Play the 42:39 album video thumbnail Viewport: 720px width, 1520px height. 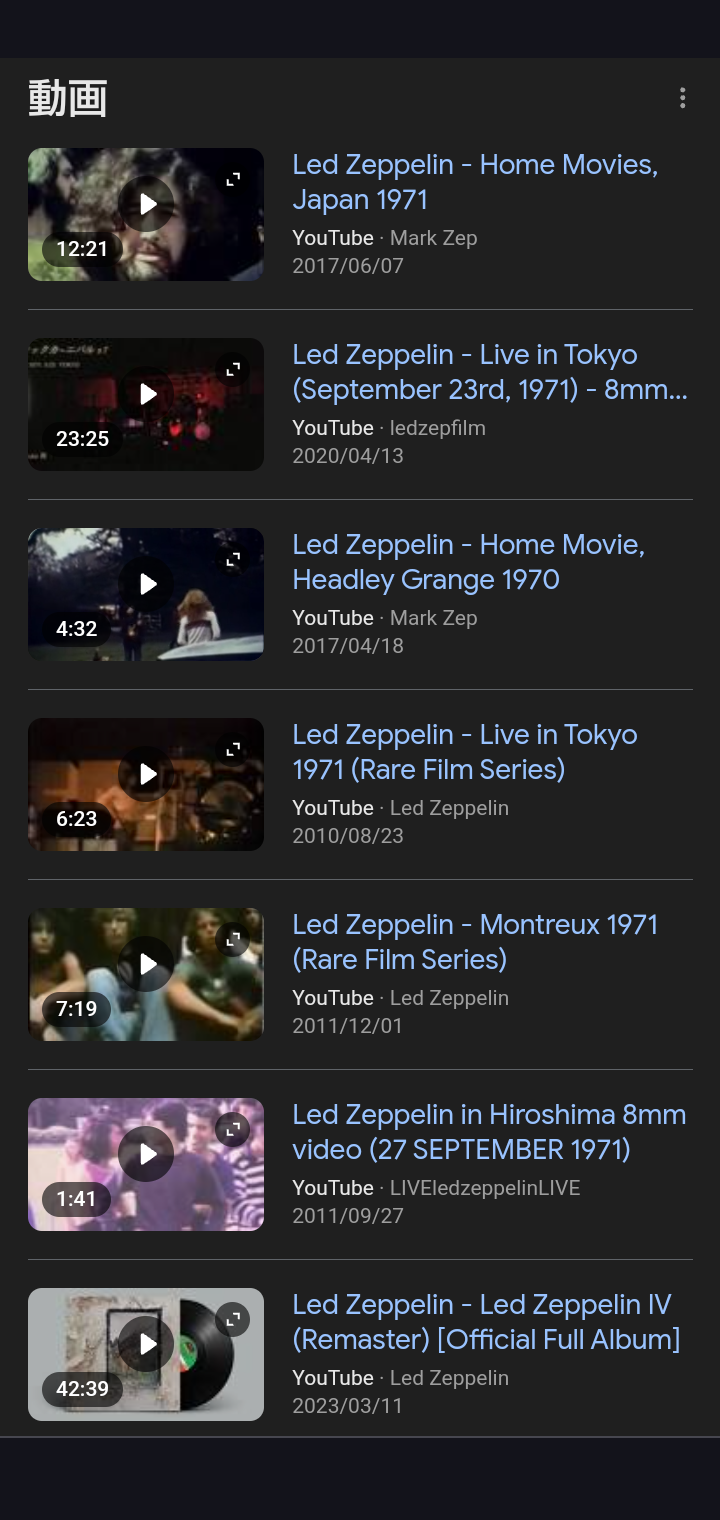[147, 1344]
